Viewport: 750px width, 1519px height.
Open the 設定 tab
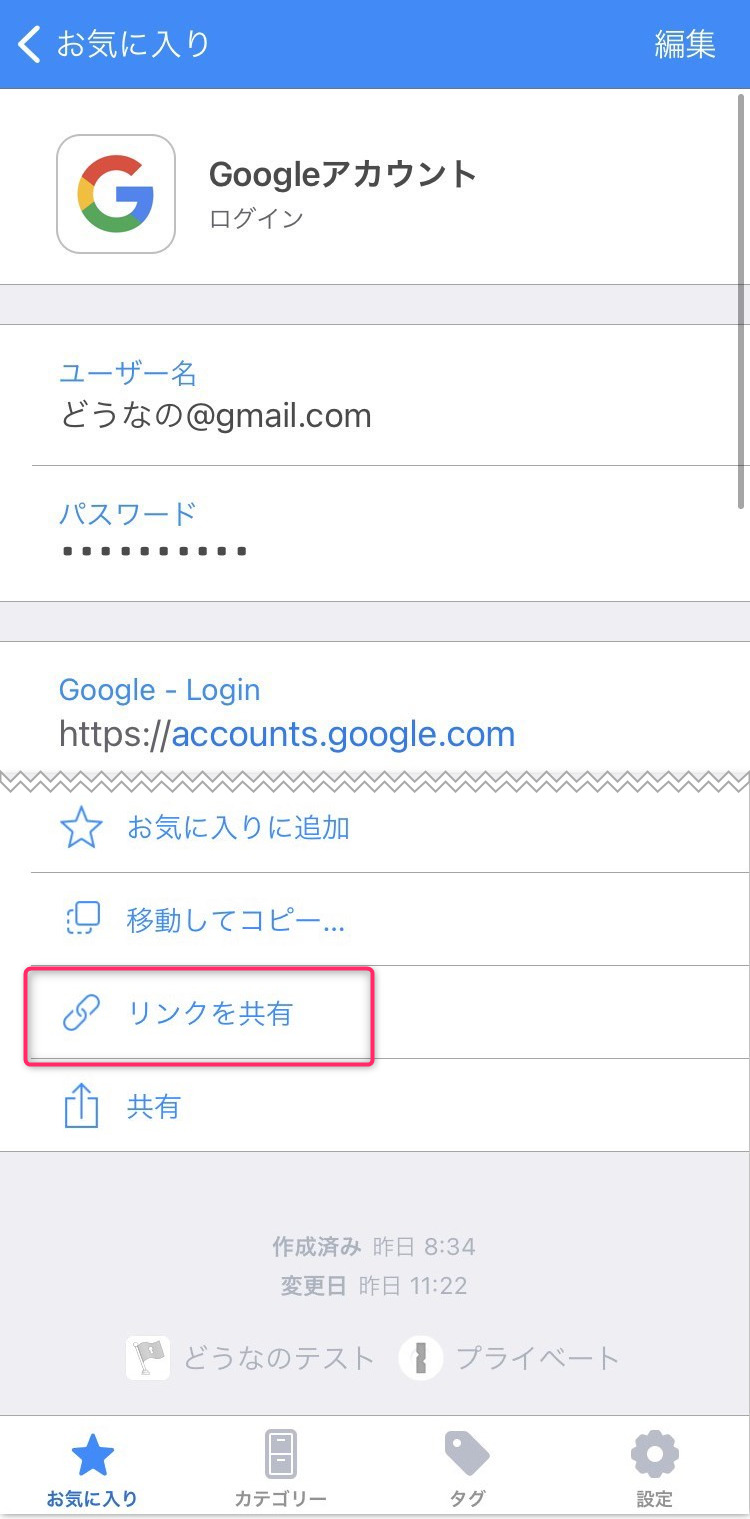(x=655, y=1468)
